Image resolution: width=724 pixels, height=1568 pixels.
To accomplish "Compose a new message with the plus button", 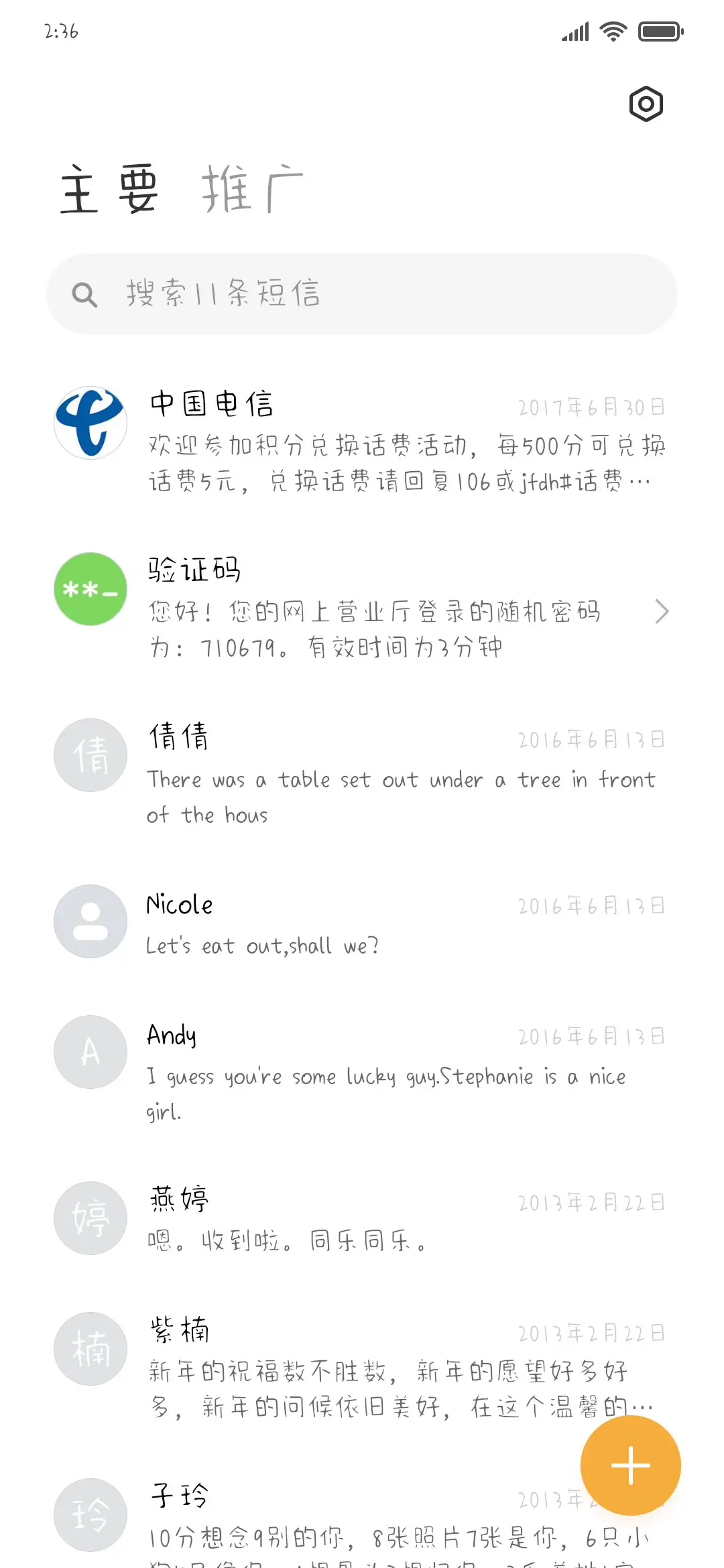I will coord(630,1465).
